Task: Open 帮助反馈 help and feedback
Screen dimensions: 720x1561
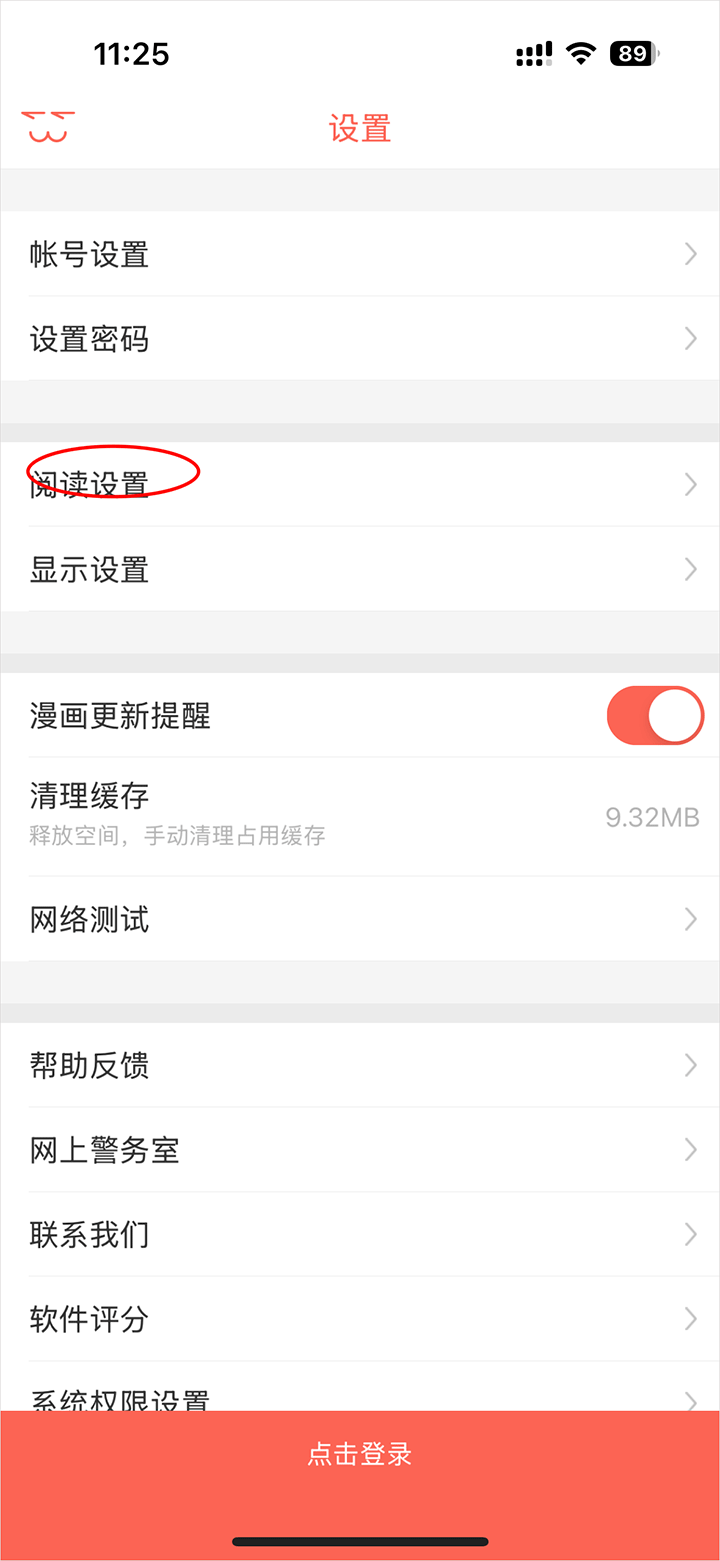Action: [360, 1065]
